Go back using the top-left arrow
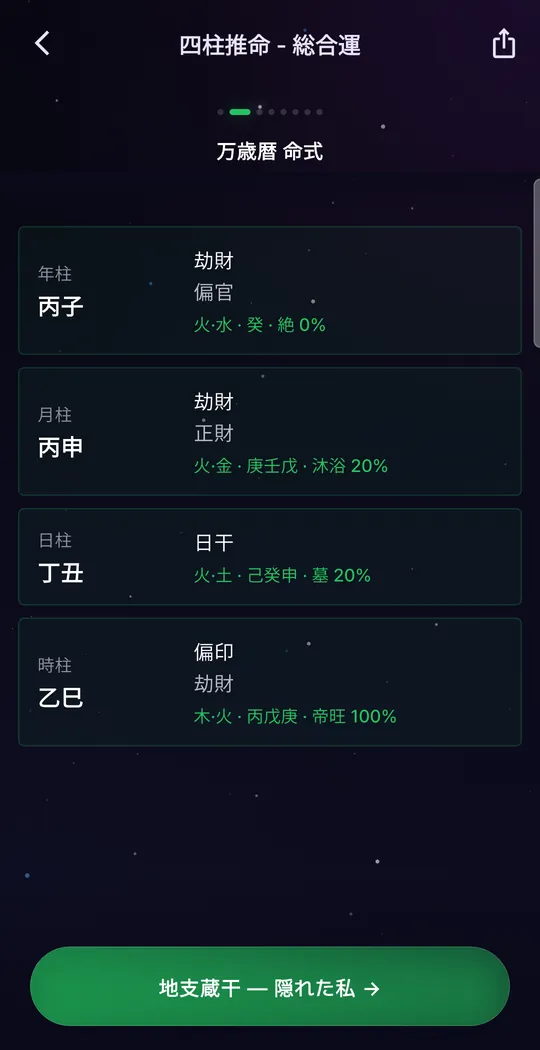This screenshot has width=540, height=1050. point(42,44)
